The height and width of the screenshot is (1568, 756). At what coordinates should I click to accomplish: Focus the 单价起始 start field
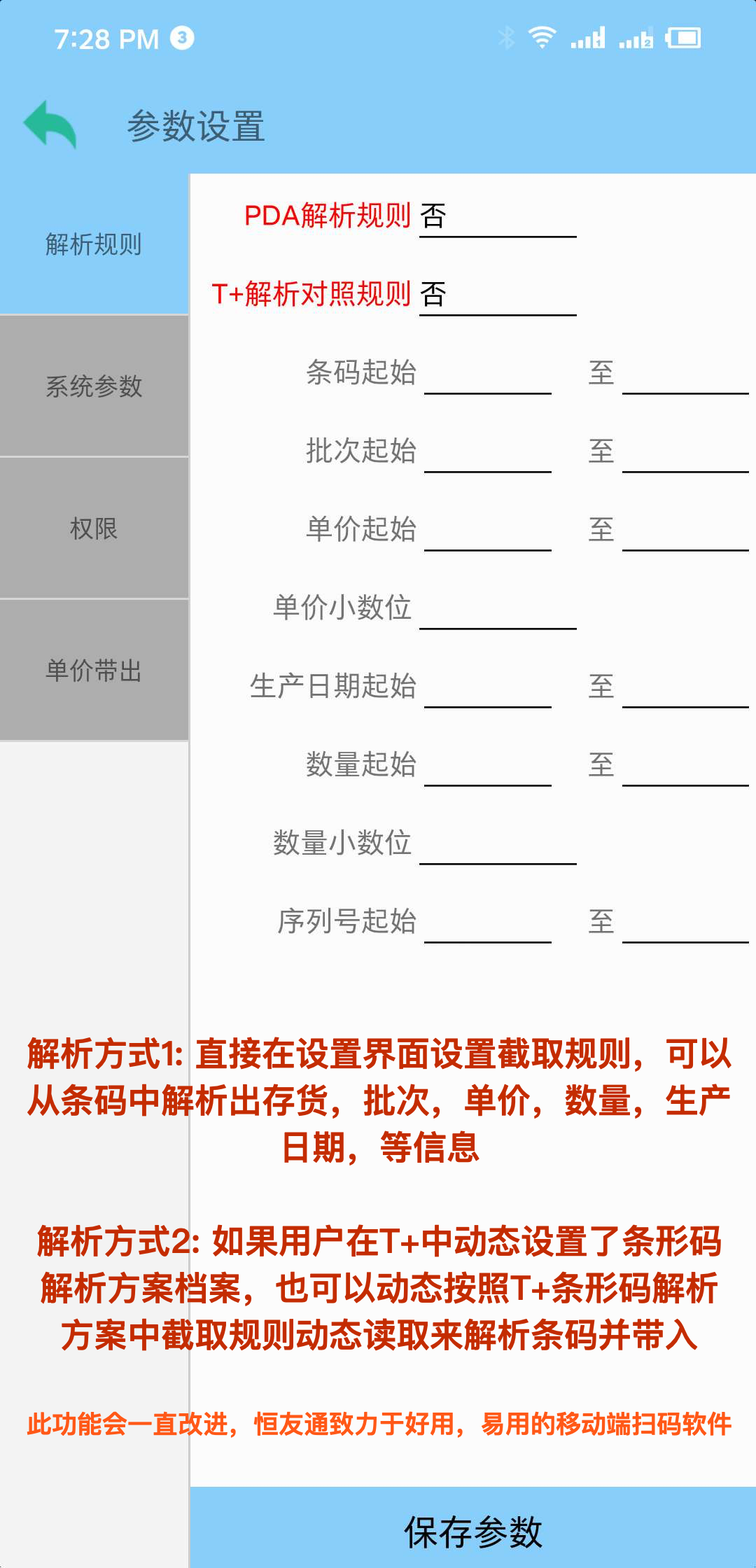click(488, 530)
